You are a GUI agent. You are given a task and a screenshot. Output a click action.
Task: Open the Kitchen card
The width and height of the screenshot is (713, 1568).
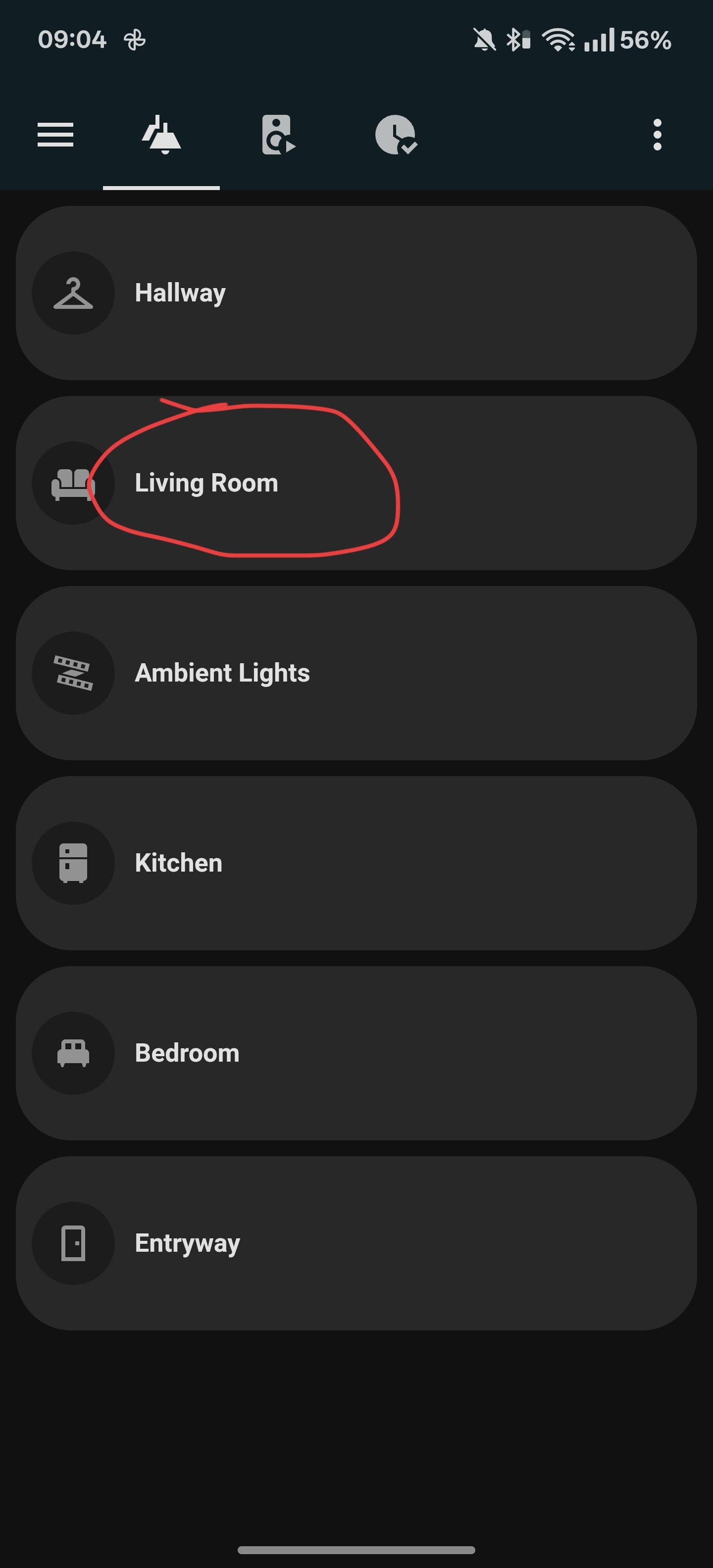[x=356, y=863]
